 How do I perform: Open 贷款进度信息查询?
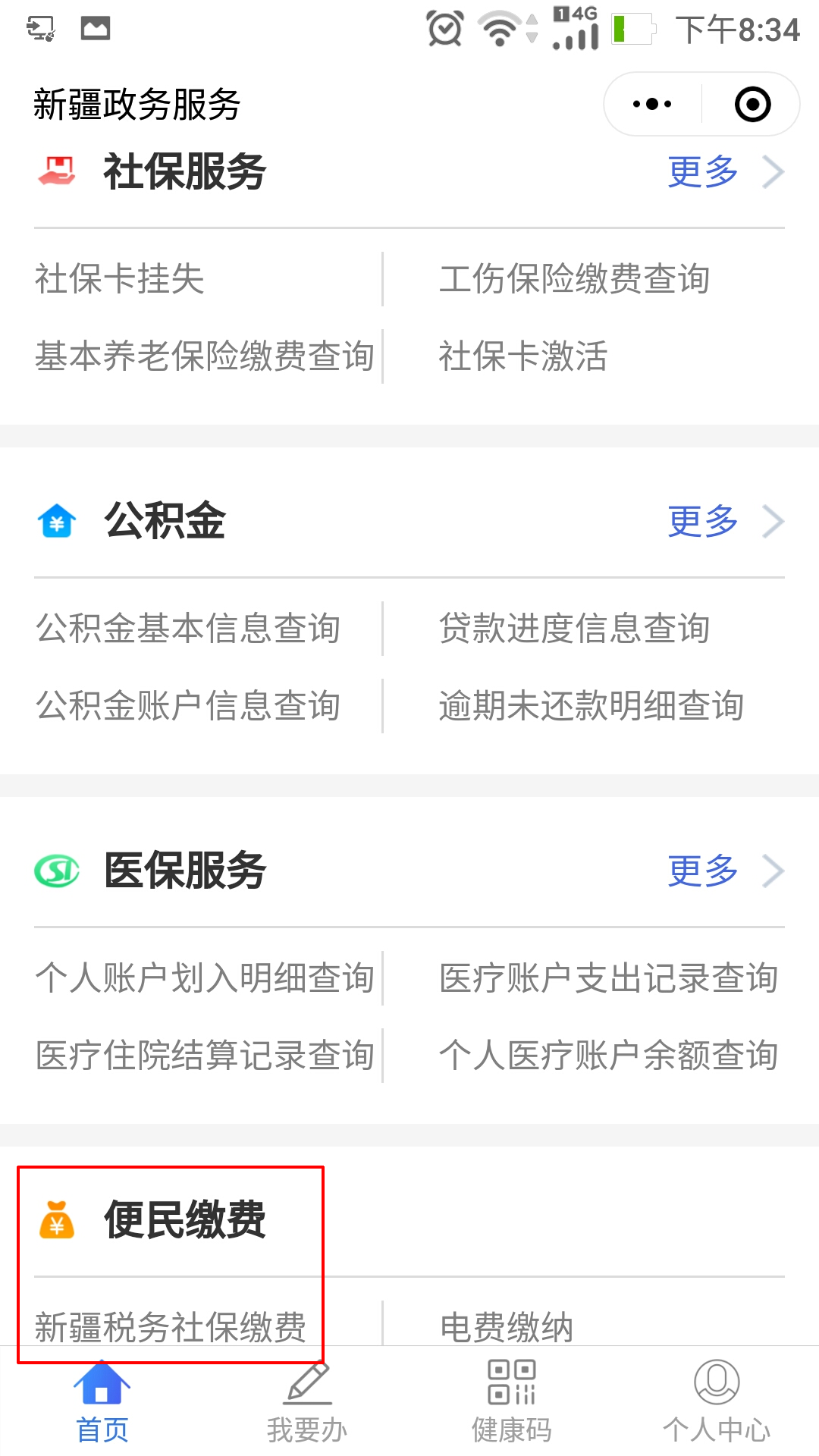[575, 629]
